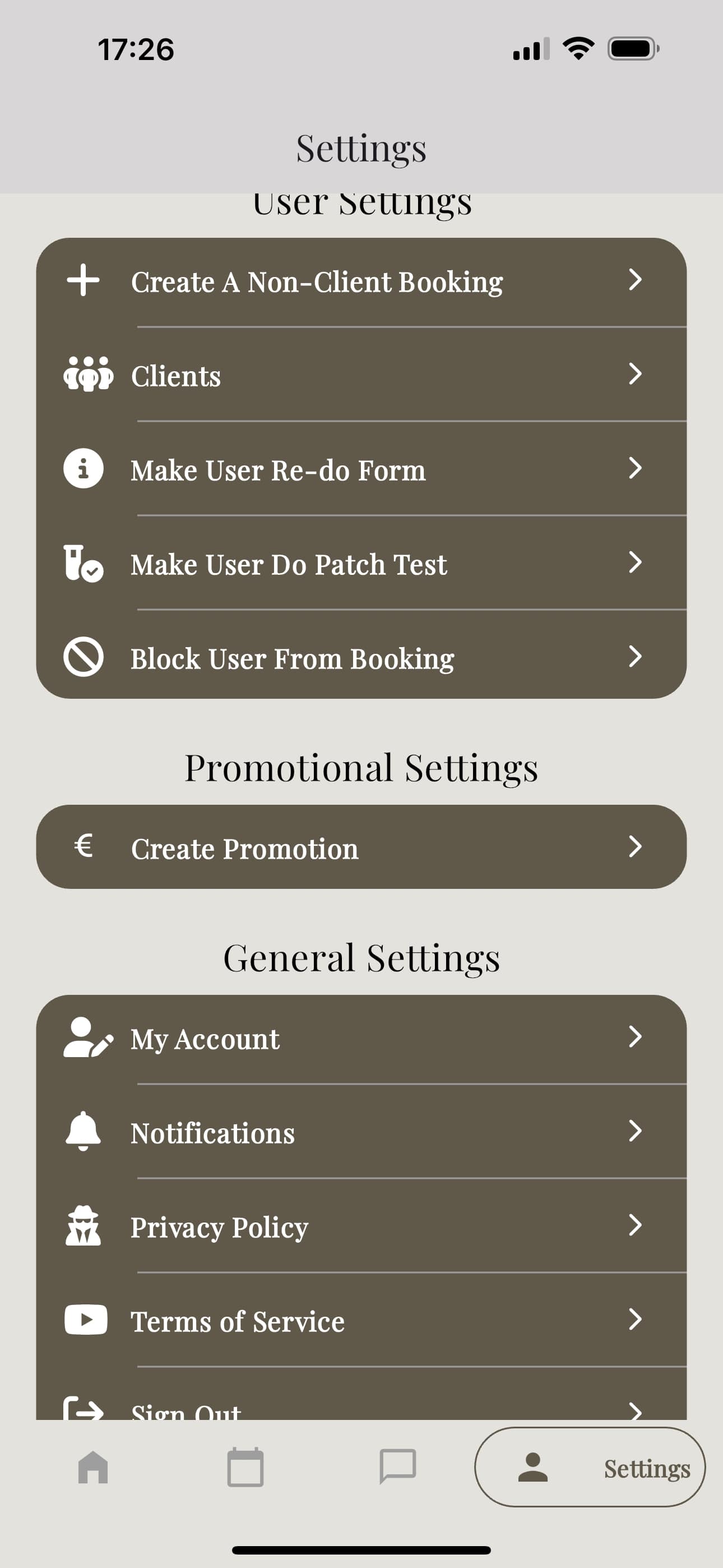
Task: Tap Block User From Booking
Action: [x=360, y=658]
